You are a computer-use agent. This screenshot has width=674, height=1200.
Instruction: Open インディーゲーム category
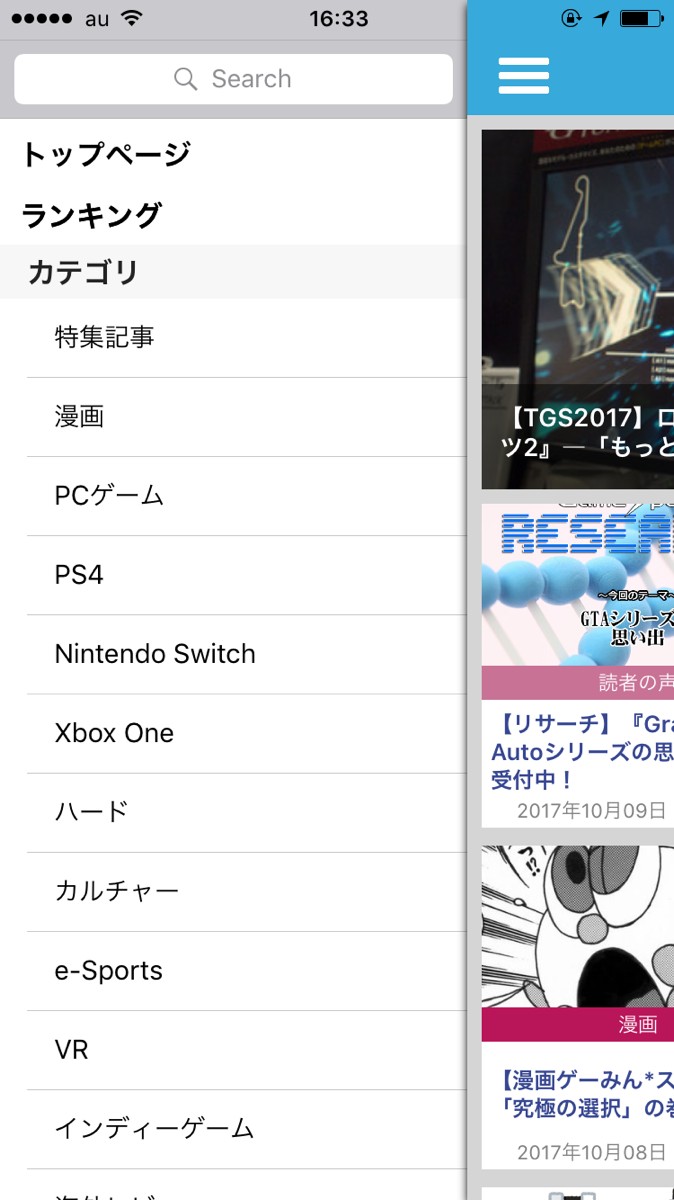pos(154,1128)
